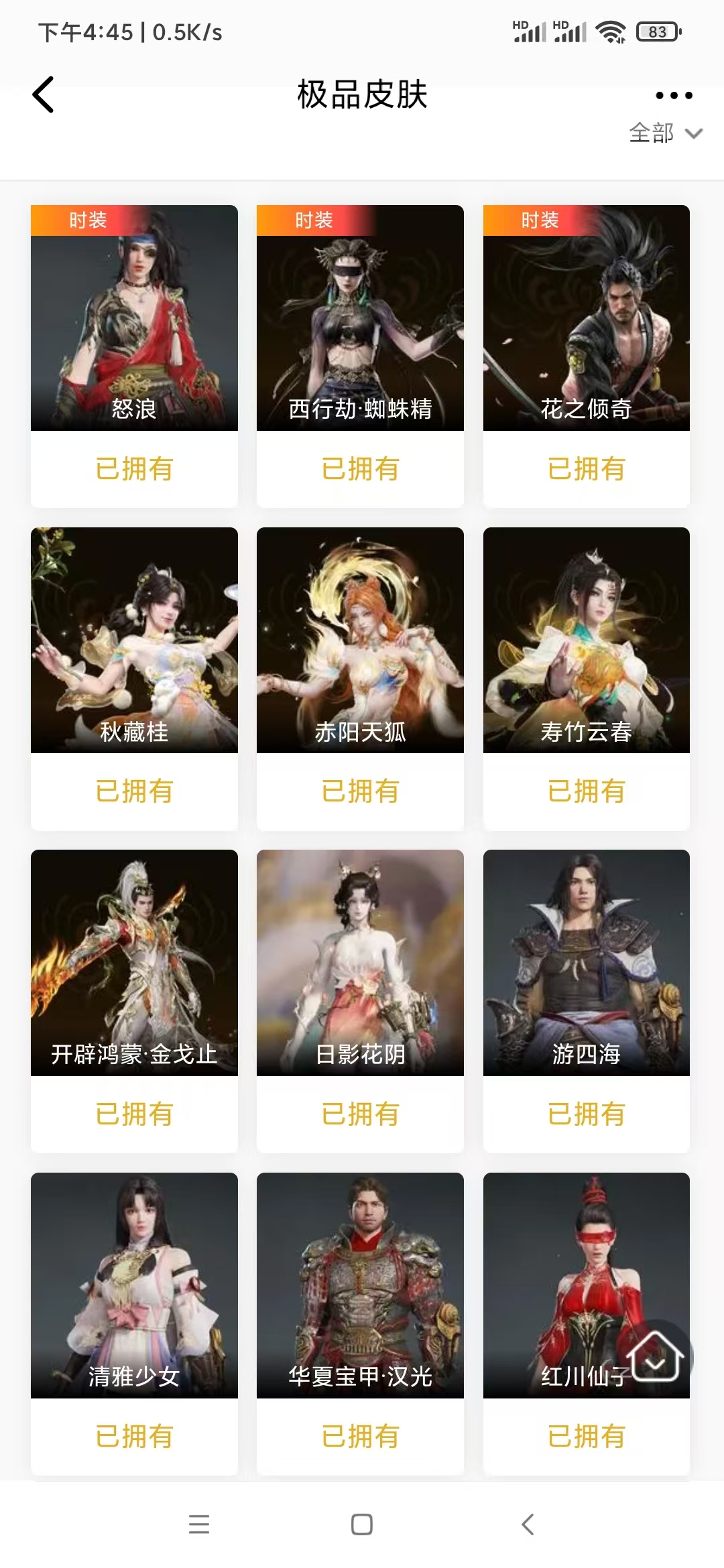
Task: Open the 清雅少女 skin card
Action: 134,1285
